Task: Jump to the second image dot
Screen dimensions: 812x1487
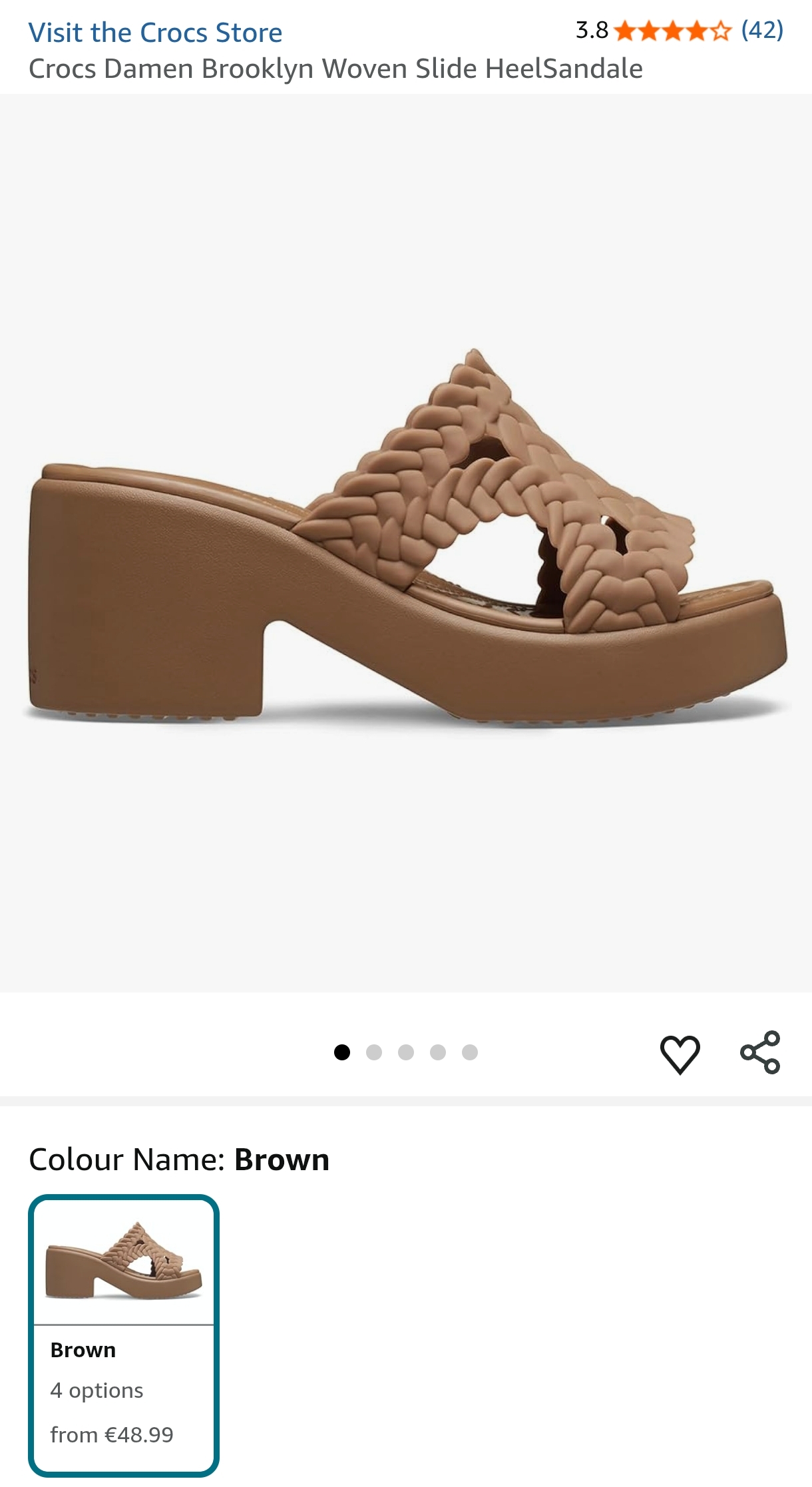Action: [374, 1052]
